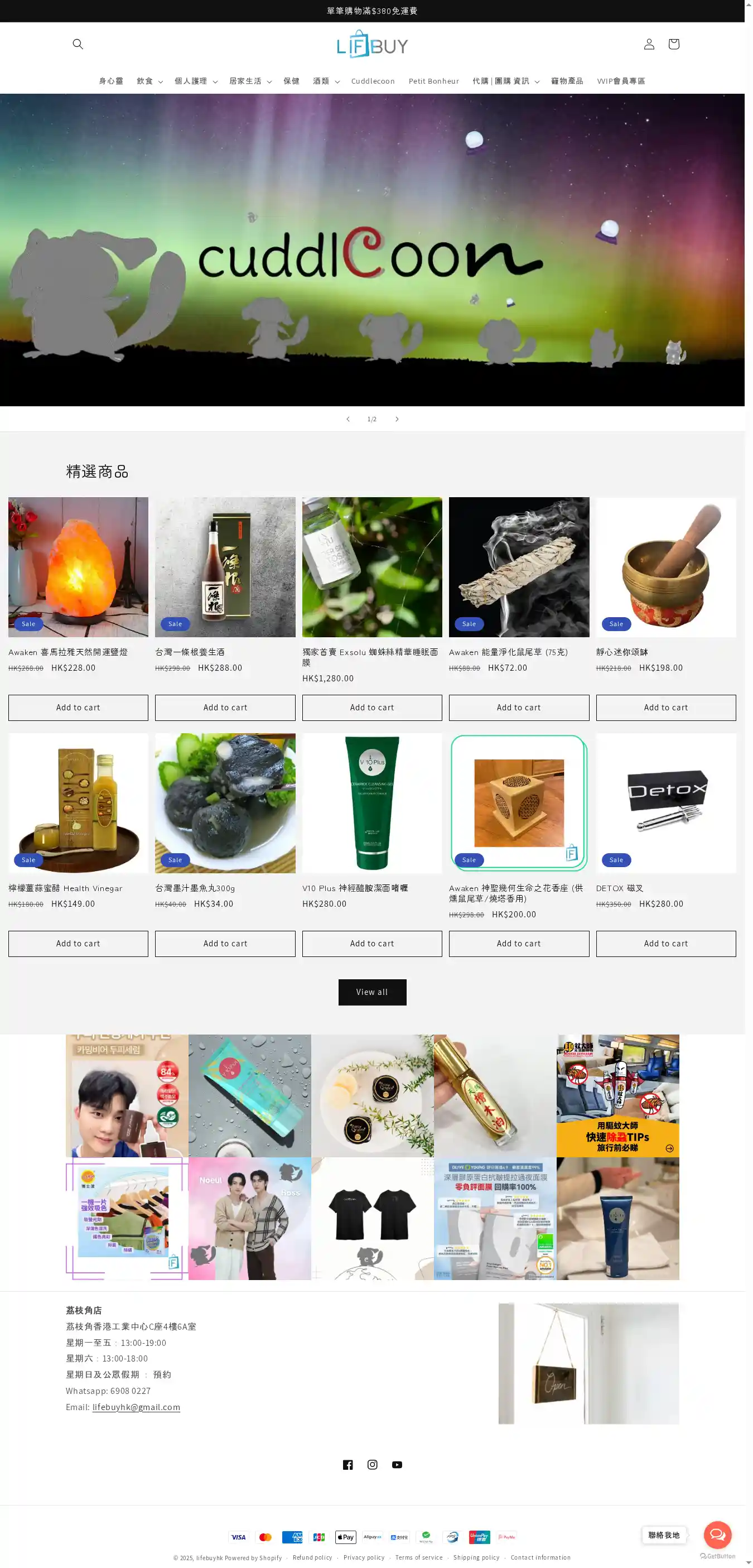Viewport: 753px width, 1568px height.
Task: Open the account login icon
Action: [649, 44]
